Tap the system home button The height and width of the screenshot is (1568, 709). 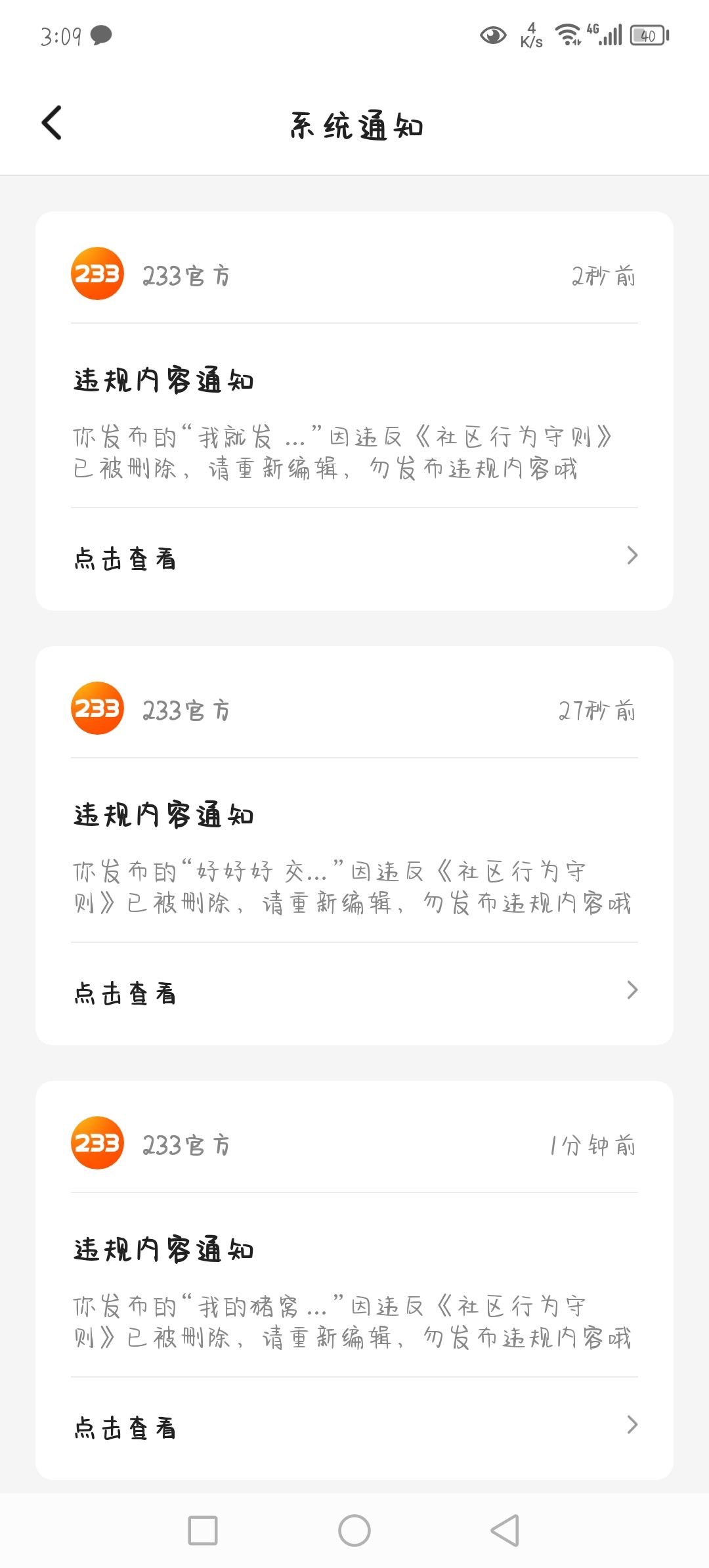354,1531
